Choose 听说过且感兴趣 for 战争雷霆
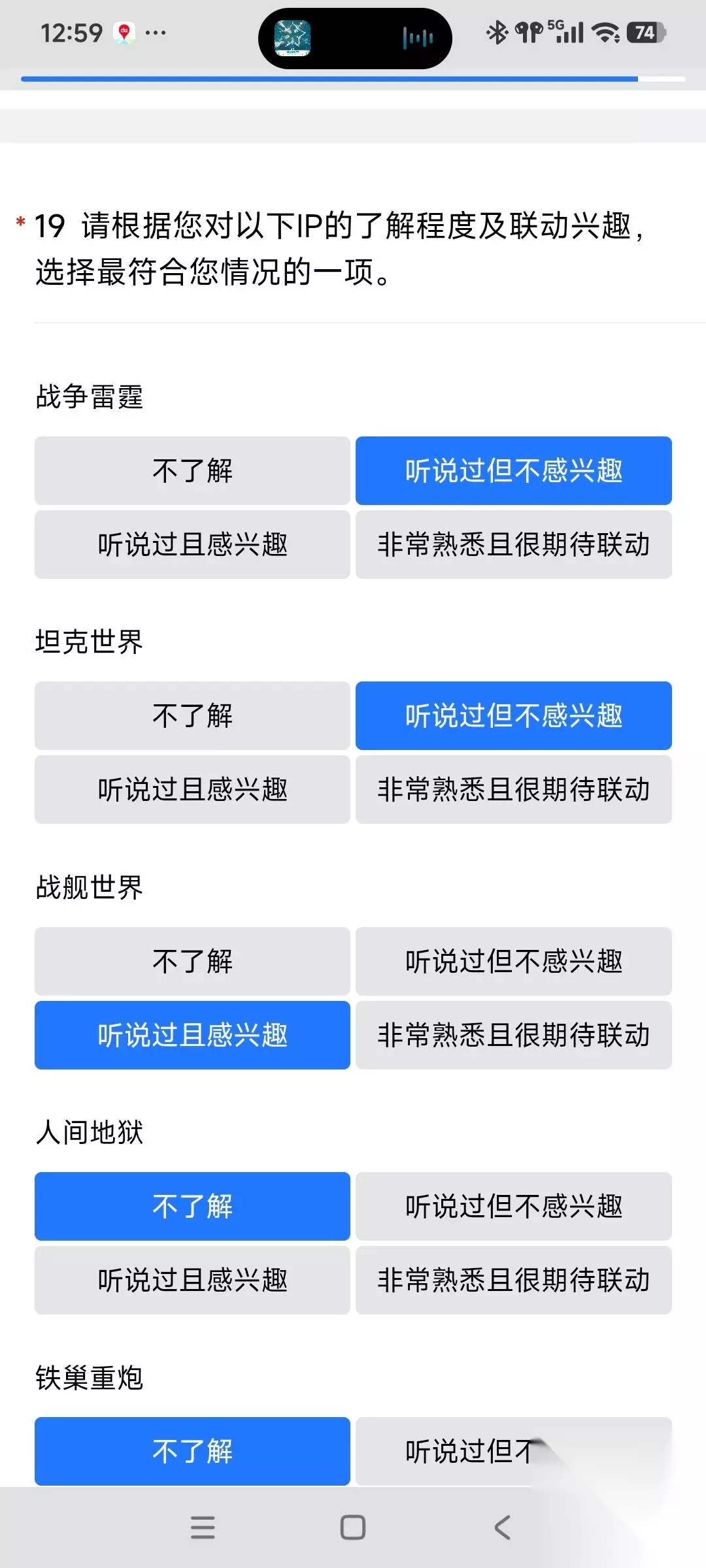The image size is (706, 1568). [x=192, y=544]
